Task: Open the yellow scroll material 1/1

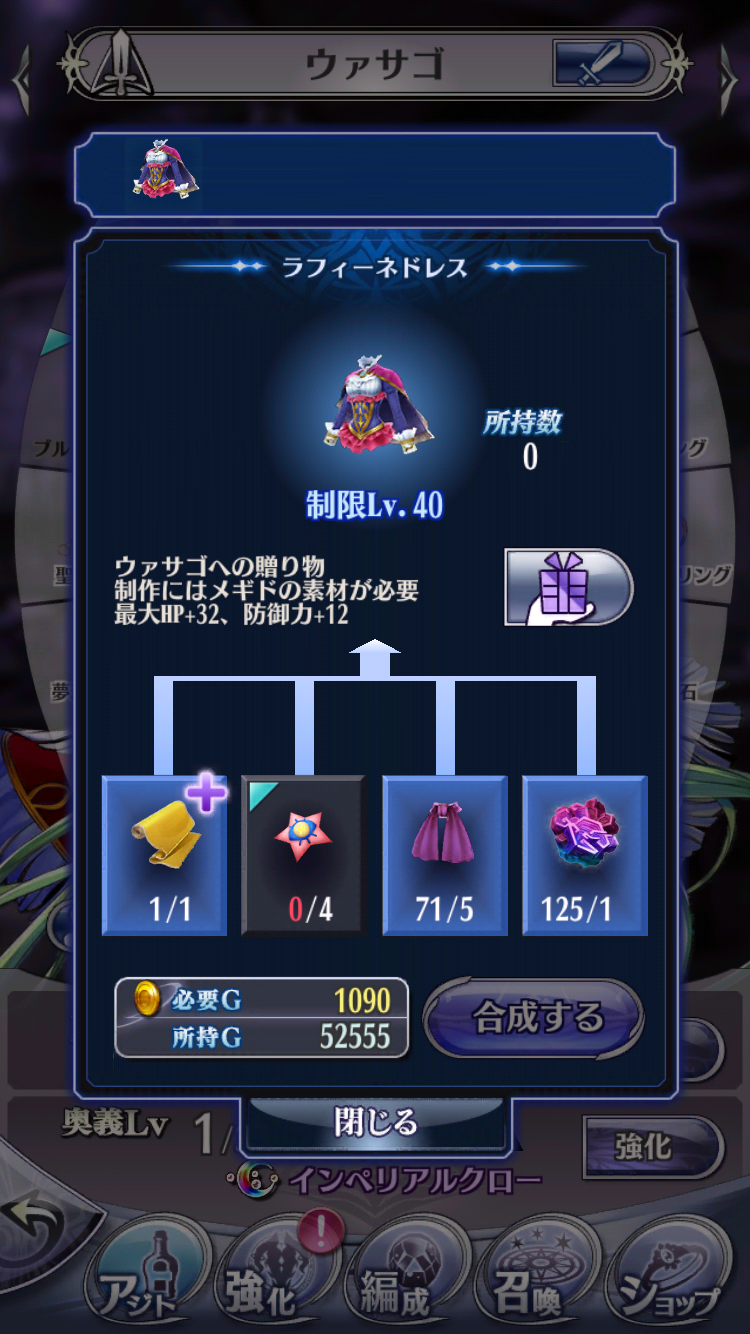Action: coord(165,856)
